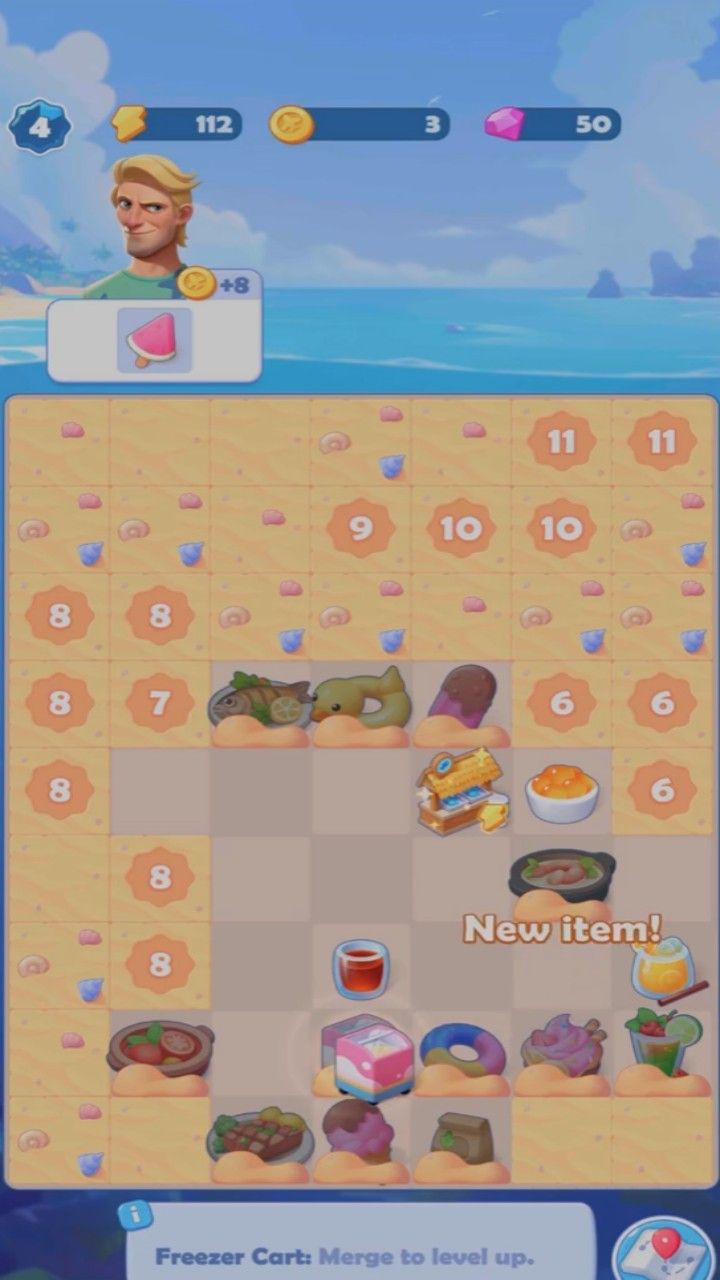Tap the gold coin balance
The image size is (720, 1280).
(360, 124)
